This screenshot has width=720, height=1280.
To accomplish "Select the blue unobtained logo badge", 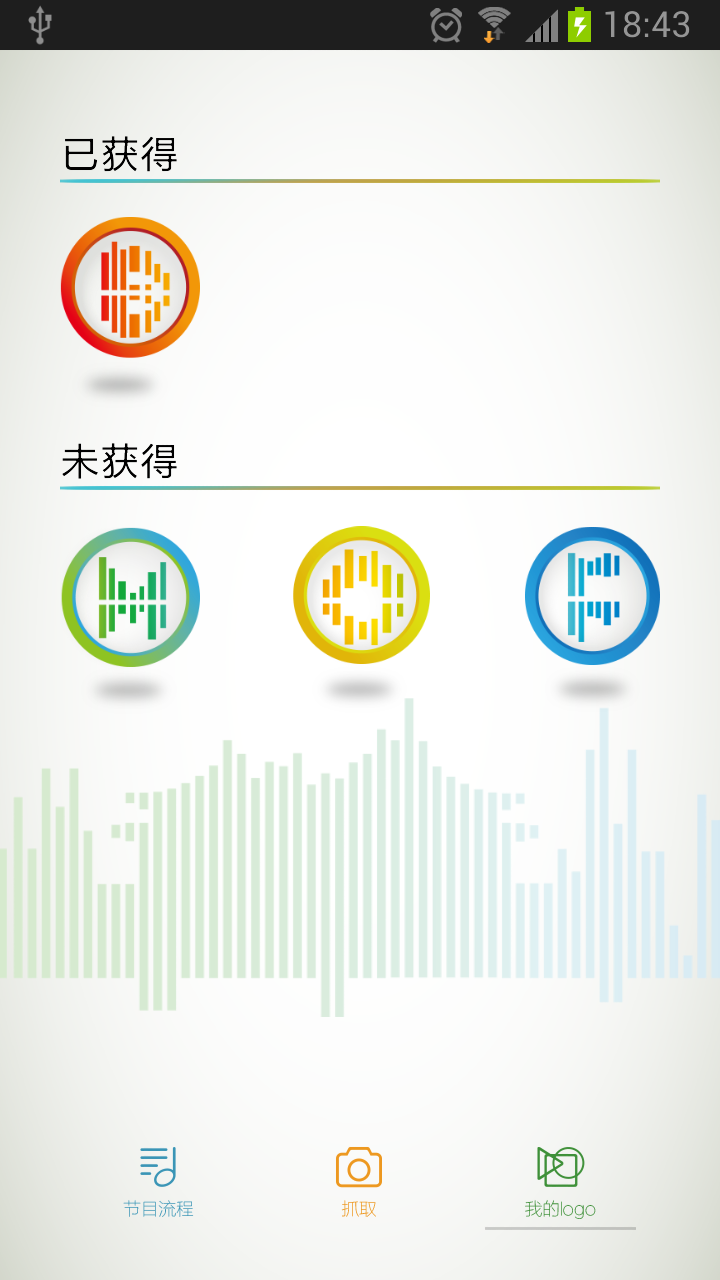I will [592, 596].
